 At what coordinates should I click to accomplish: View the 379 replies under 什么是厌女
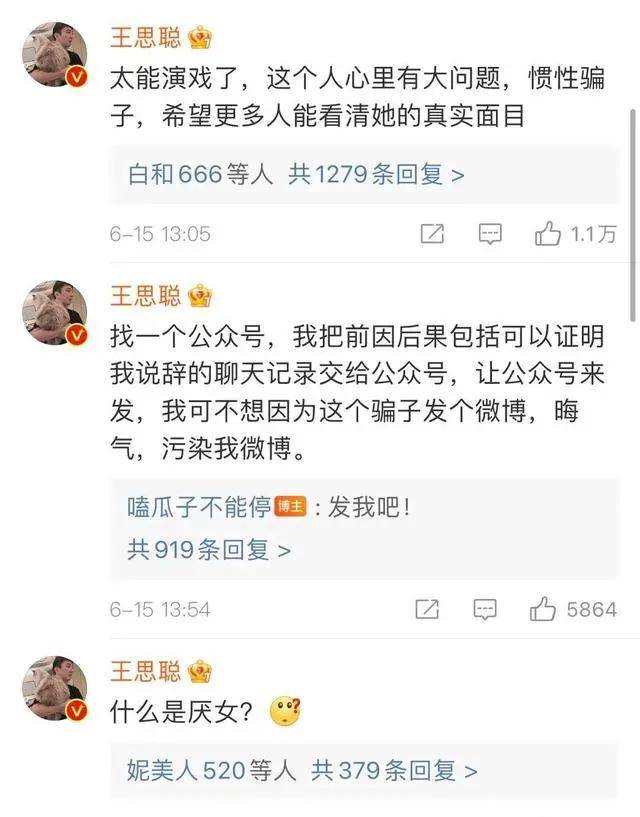tap(394, 770)
